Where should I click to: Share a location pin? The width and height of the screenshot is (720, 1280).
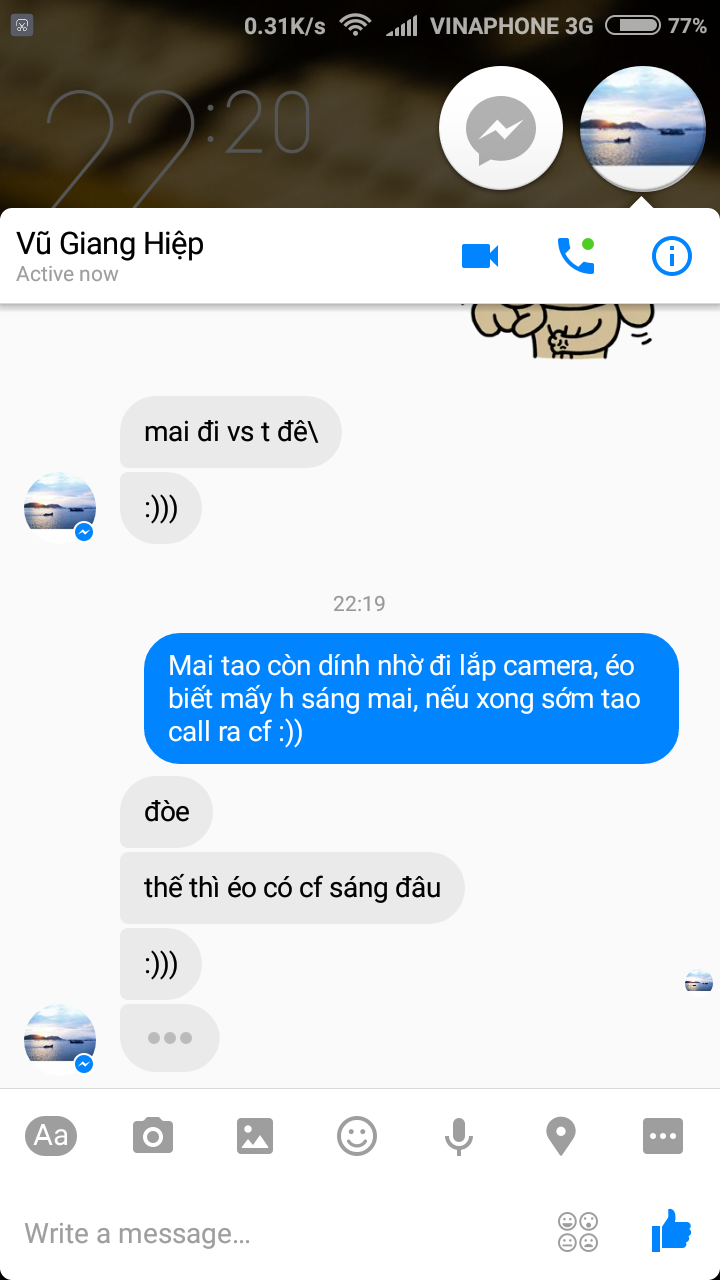pos(560,1136)
